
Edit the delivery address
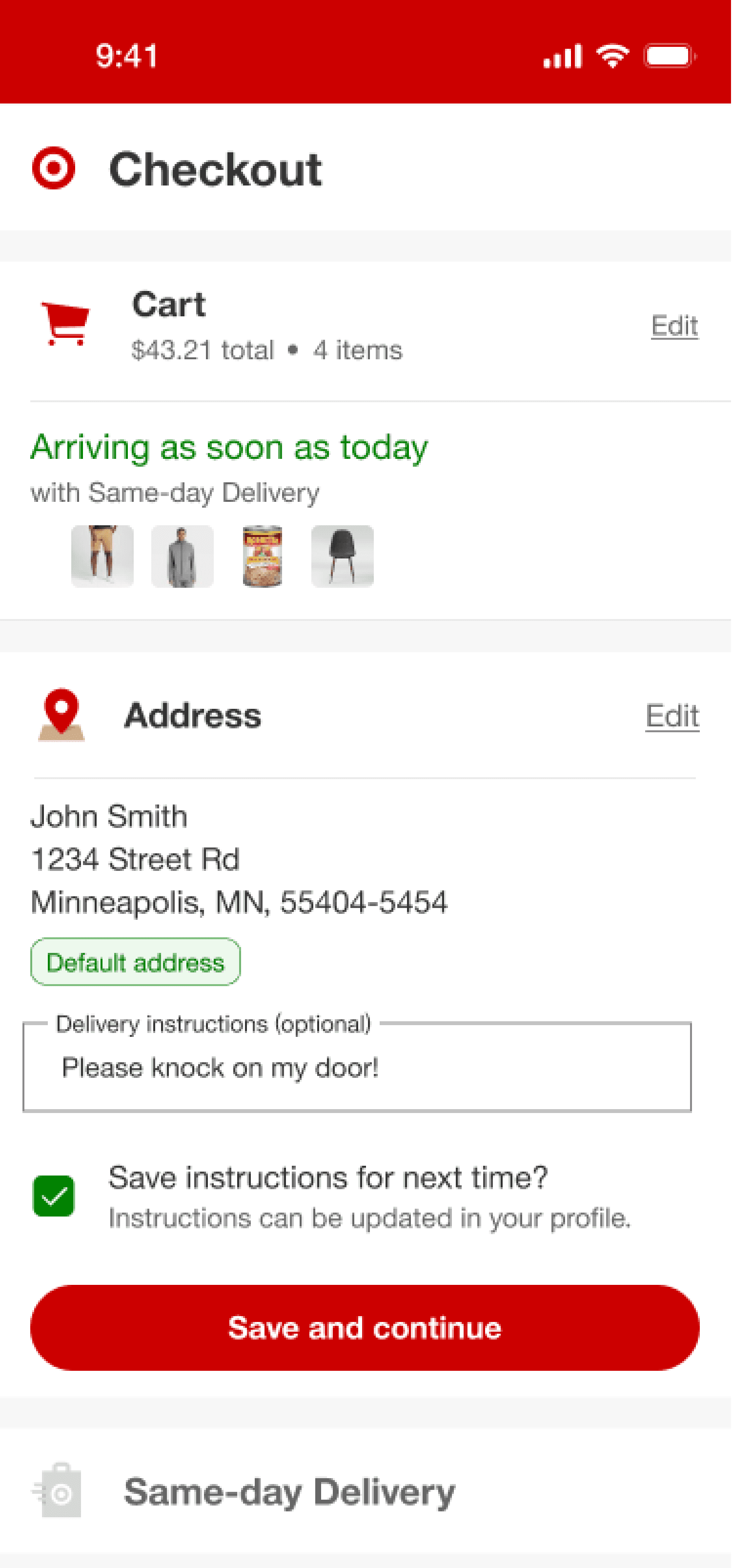672,715
